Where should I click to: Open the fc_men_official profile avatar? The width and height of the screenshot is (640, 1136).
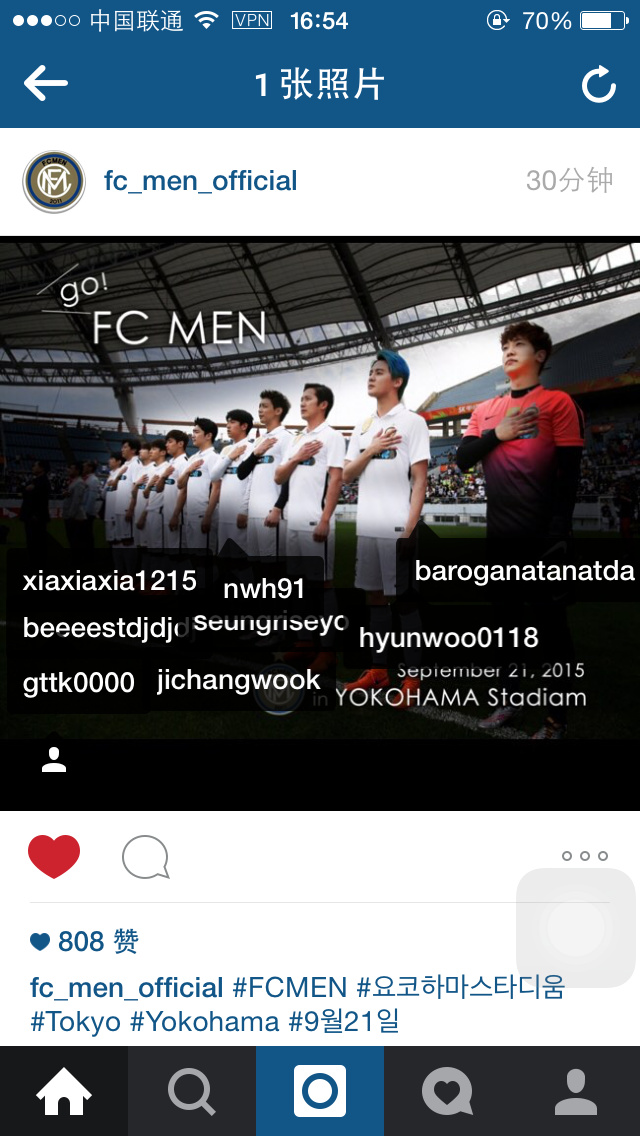[54, 181]
